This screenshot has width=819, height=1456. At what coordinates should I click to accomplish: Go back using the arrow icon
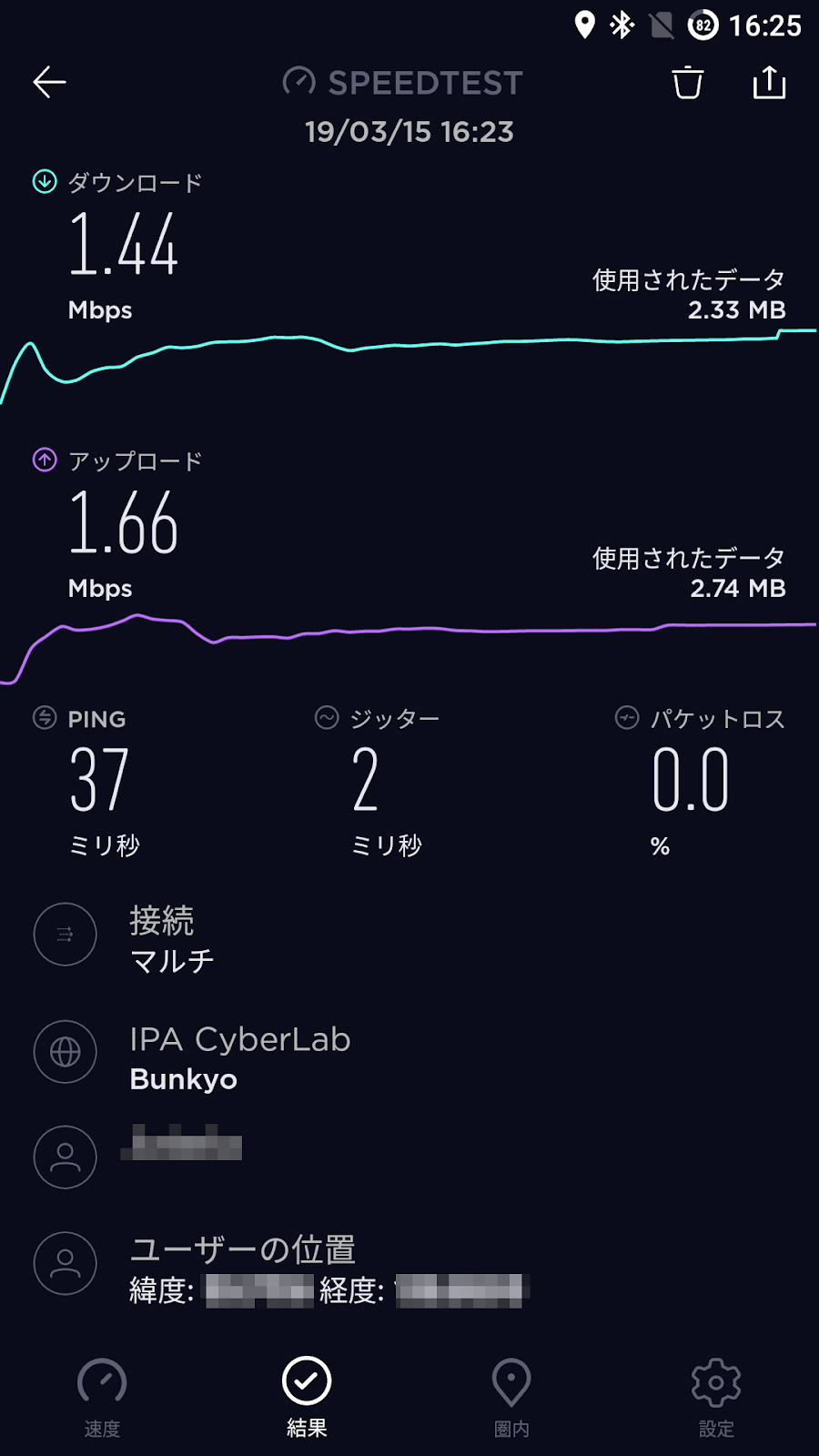click(x=50, y=83)
